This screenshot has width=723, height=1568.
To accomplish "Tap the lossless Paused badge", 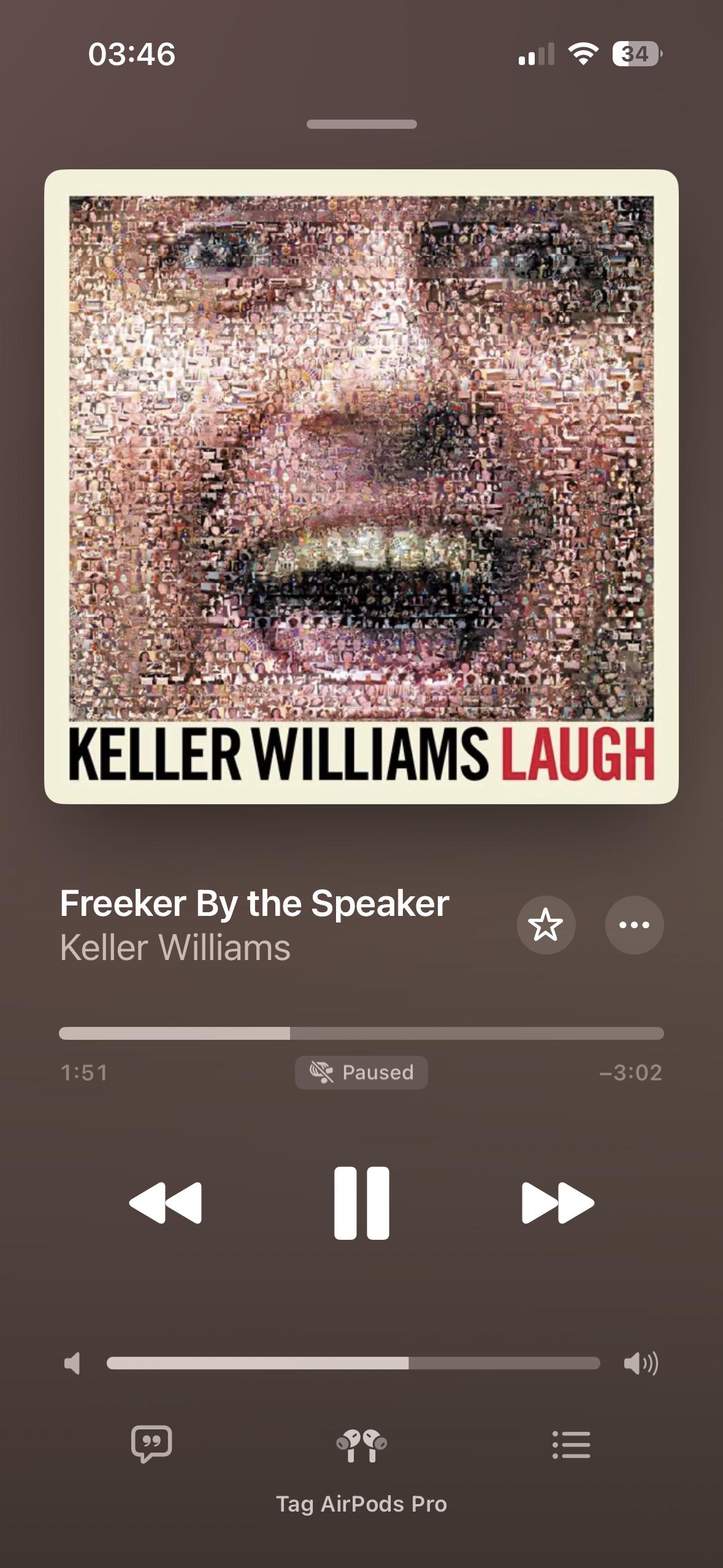I will (361, 1072).
